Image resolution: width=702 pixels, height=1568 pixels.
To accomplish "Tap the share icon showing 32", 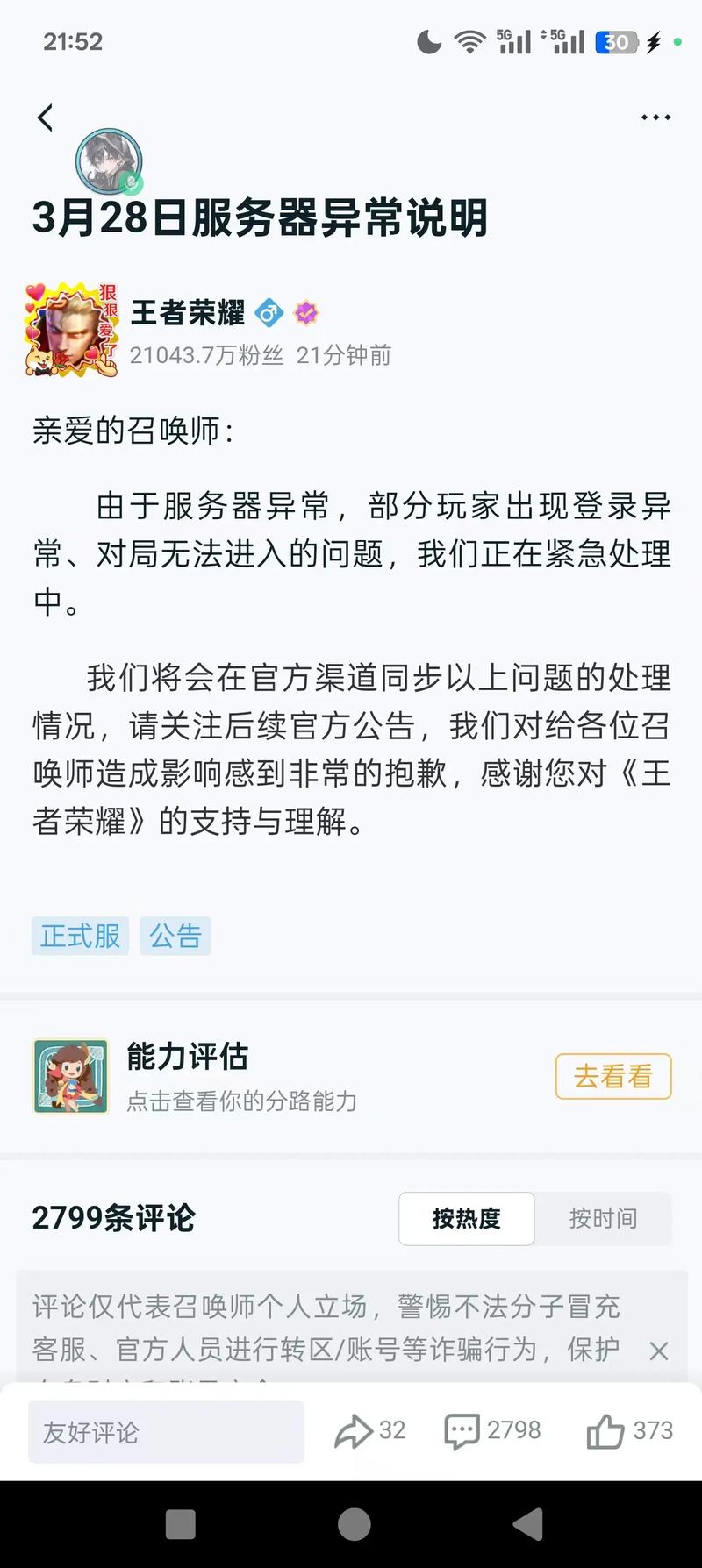I will 355,1429.
